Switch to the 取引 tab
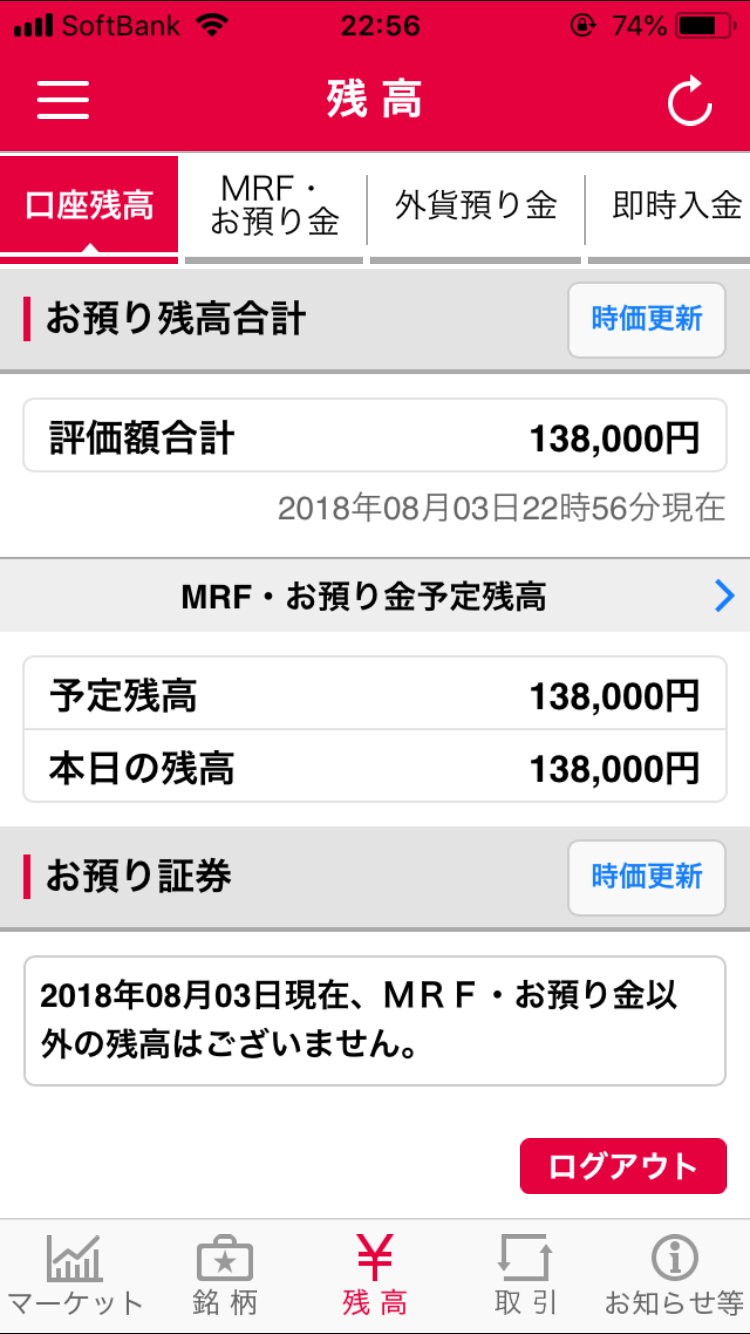750x1334 pixels. pos(526,1275)
